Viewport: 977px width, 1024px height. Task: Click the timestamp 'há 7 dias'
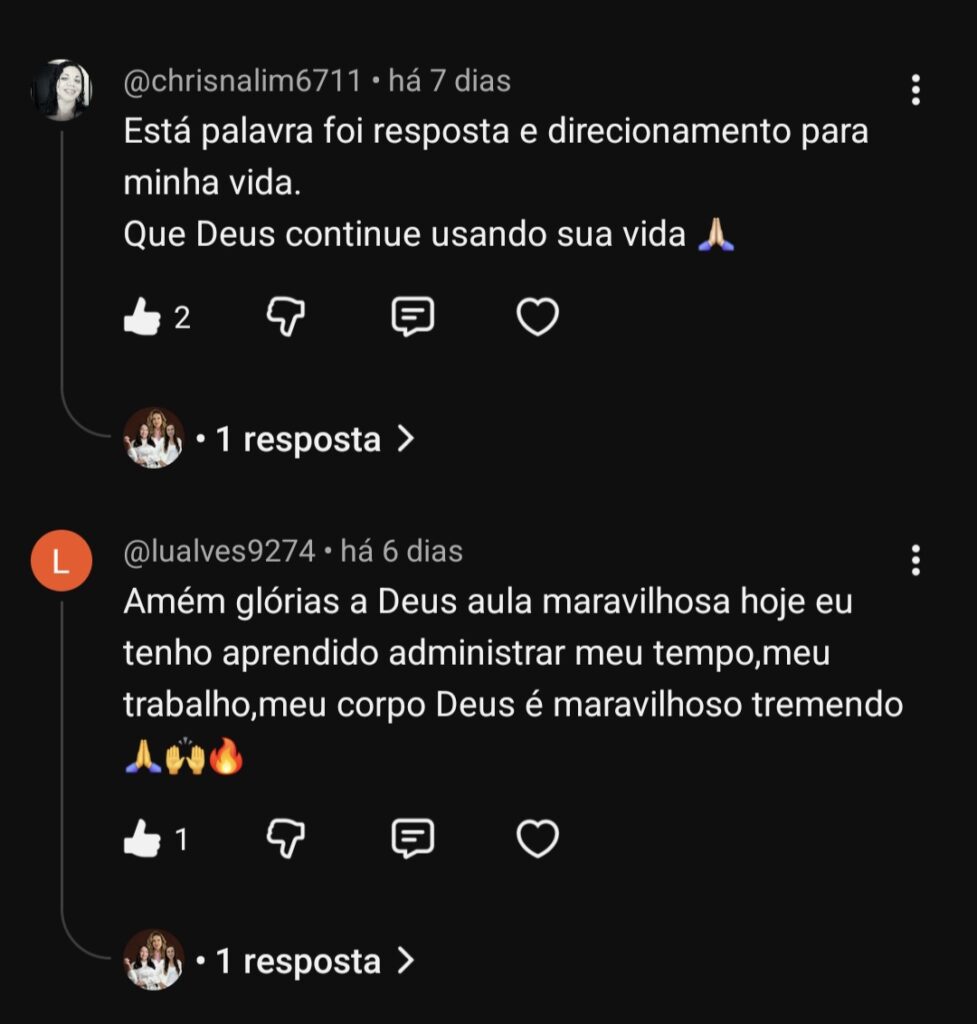450,82
